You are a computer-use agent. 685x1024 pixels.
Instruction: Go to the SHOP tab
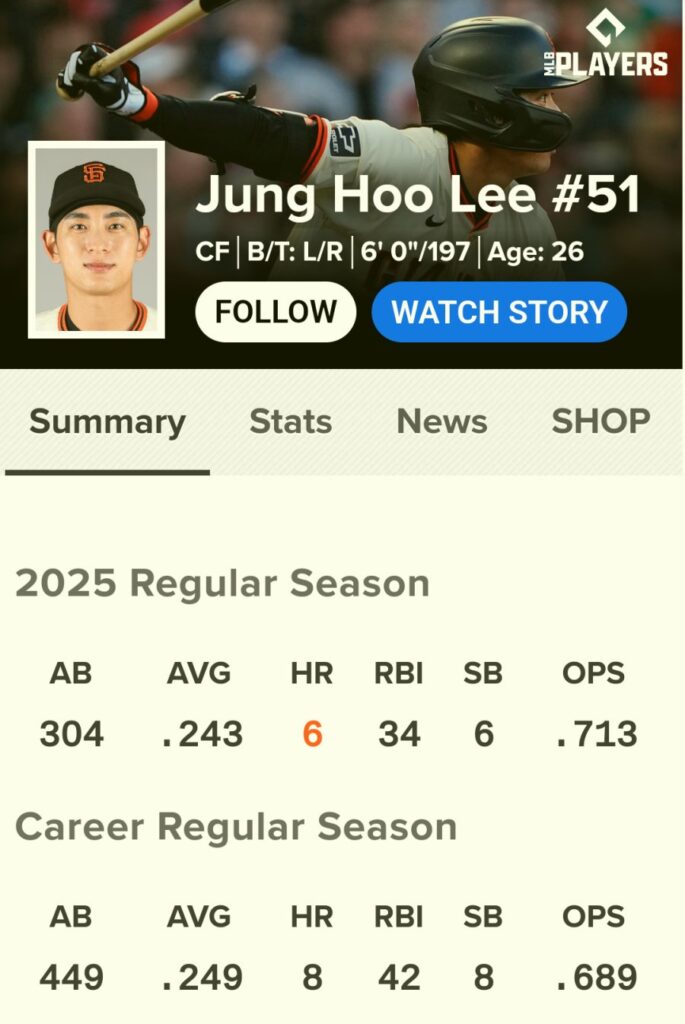(600, 422)
